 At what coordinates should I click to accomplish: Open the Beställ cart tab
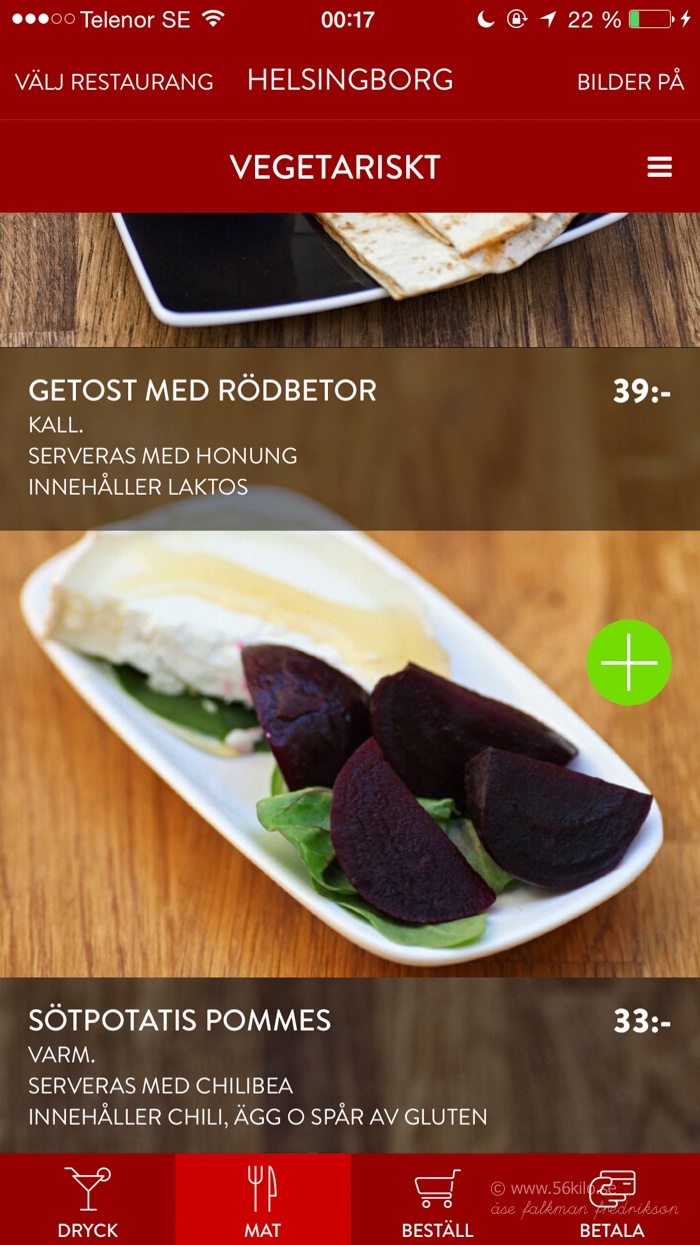click(x=438, y=1200)
